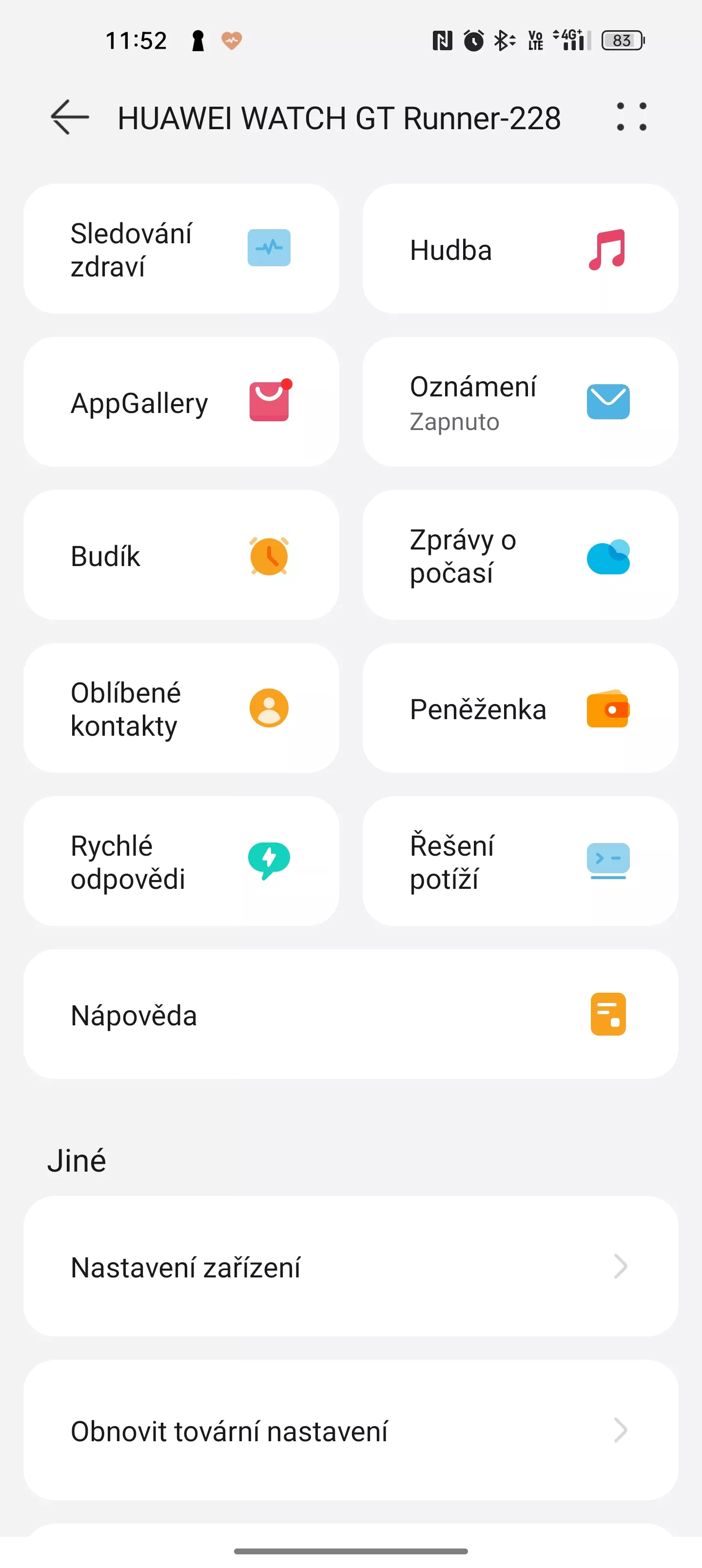
Task: Open Sledování zdraví card
Action: [181, 249]
